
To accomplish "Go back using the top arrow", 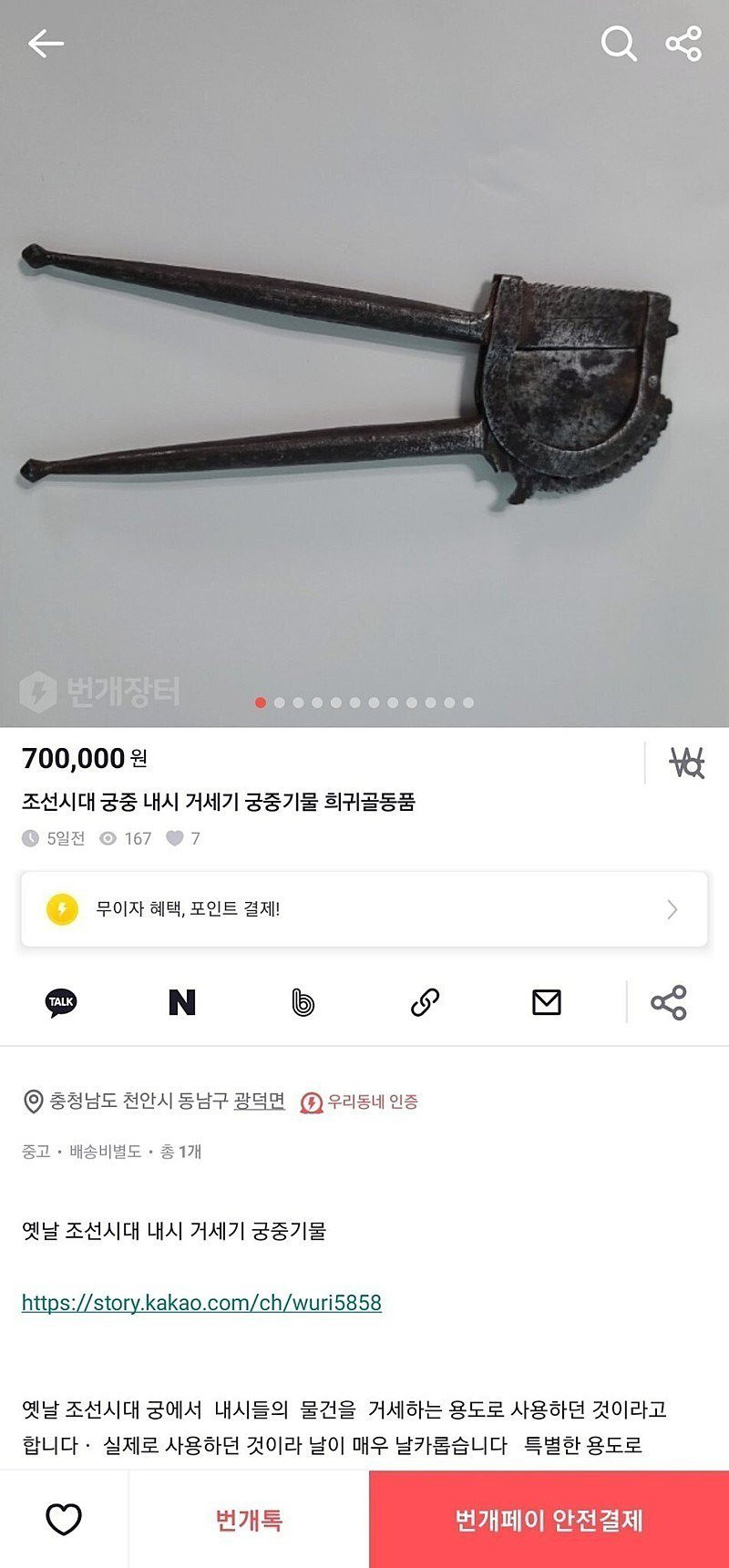I will pos(46,43).
